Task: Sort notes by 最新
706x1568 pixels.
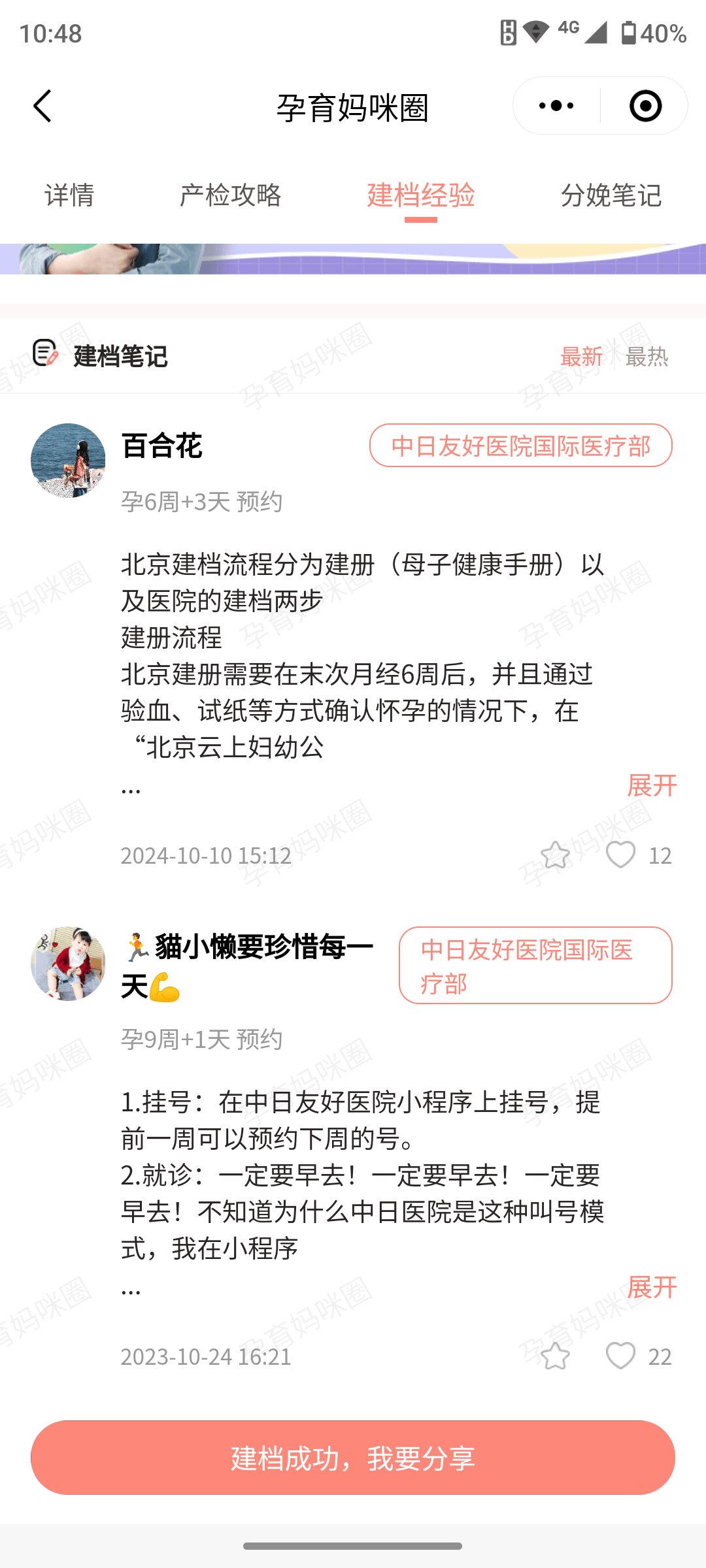Action: [x=581, y=357]
